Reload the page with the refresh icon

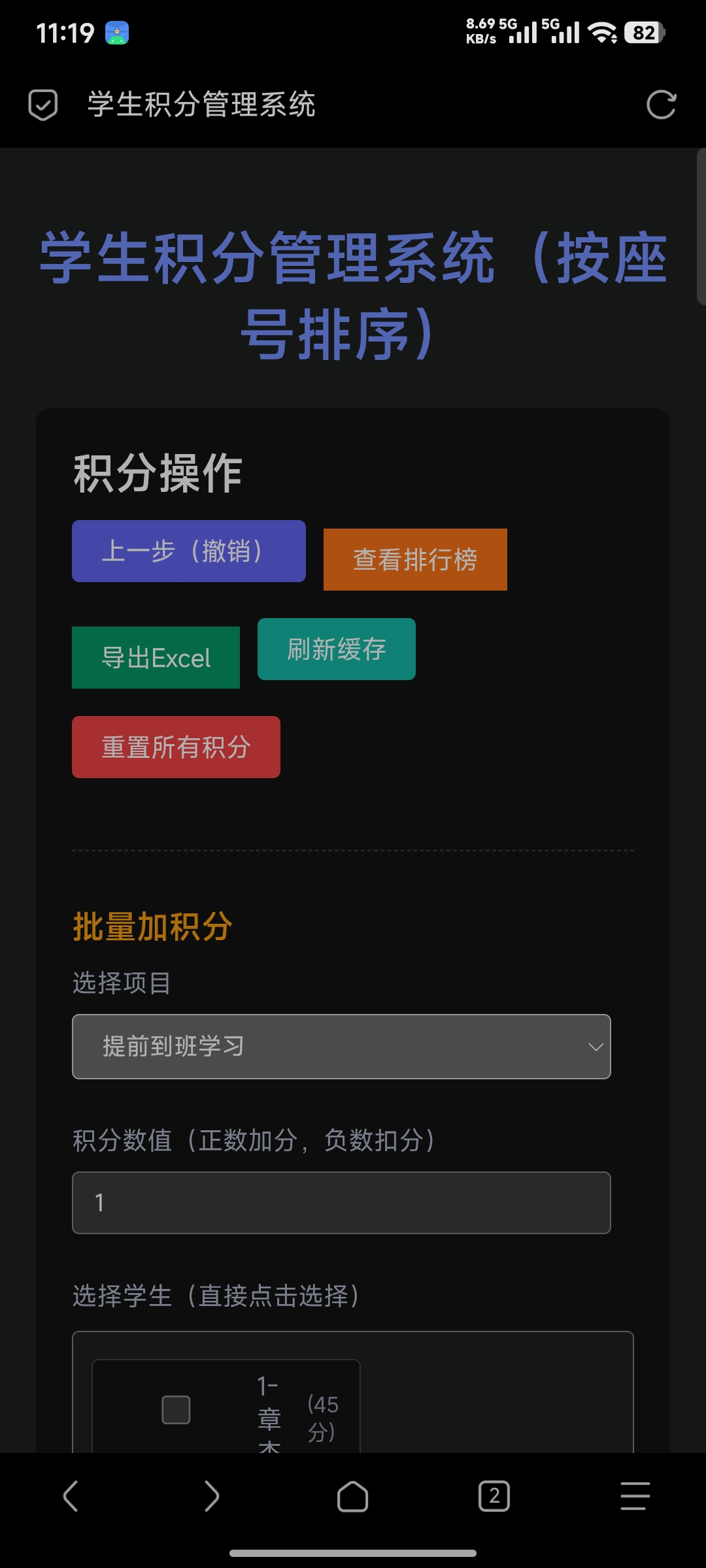tap(661, 105)
